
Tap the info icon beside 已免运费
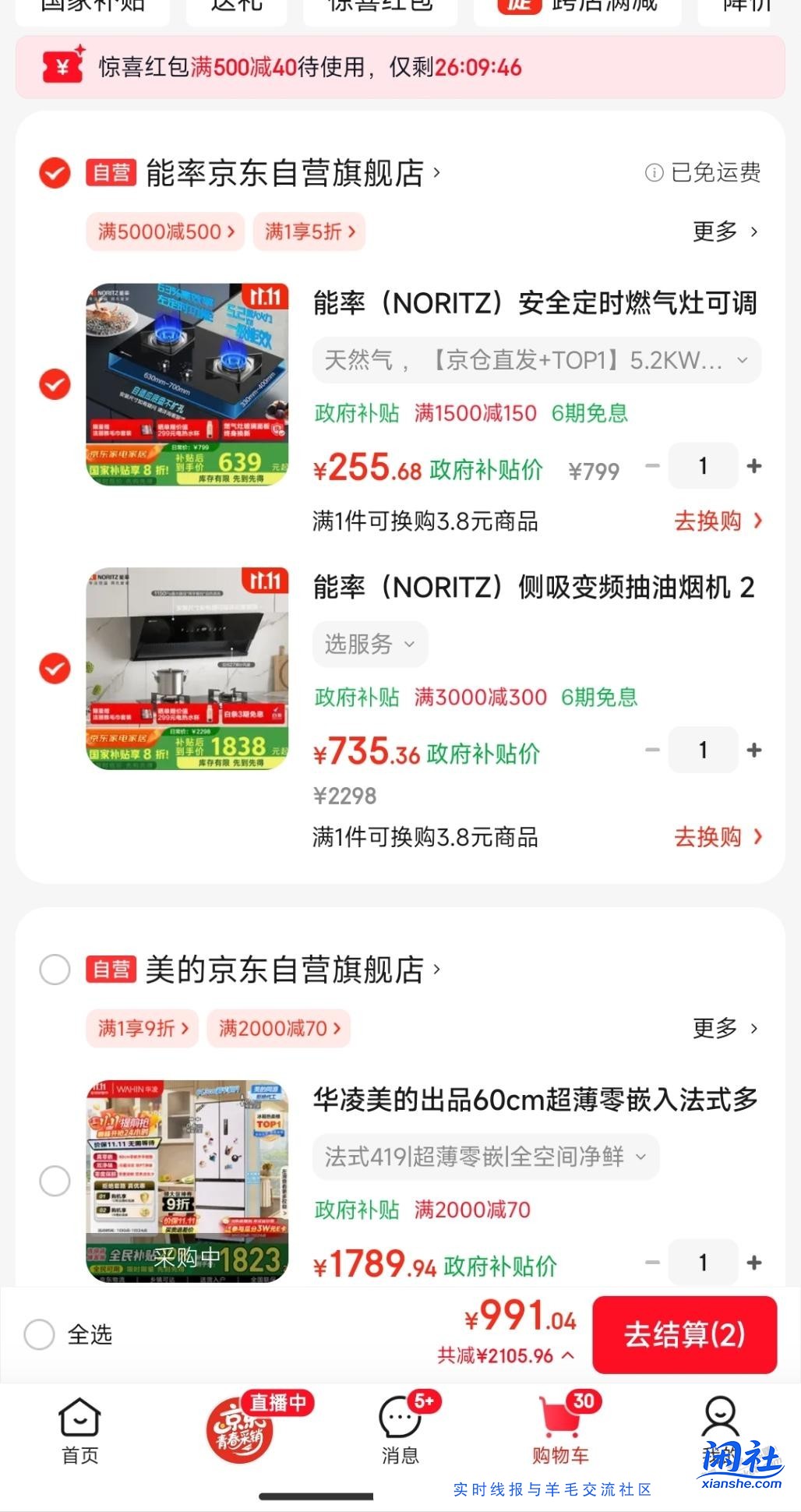(654, 173)
